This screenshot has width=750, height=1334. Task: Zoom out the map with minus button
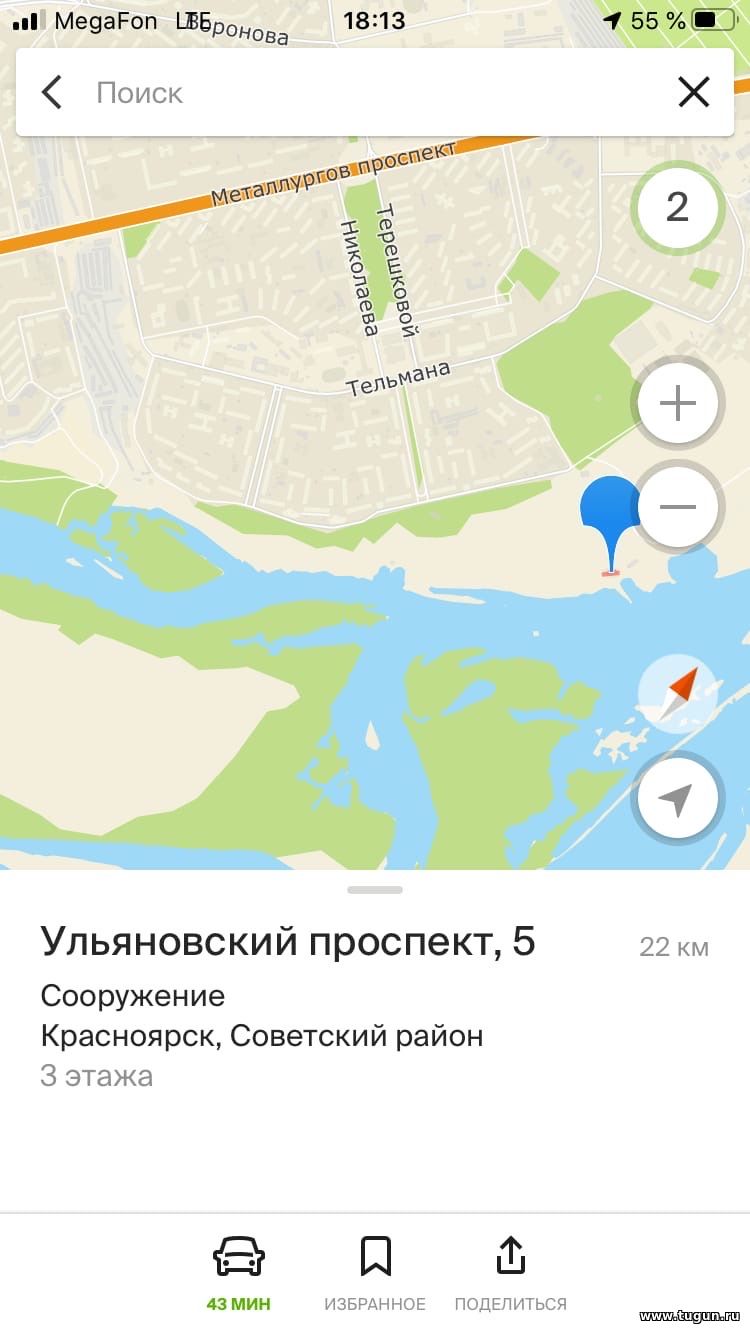[x=678, y=507]
